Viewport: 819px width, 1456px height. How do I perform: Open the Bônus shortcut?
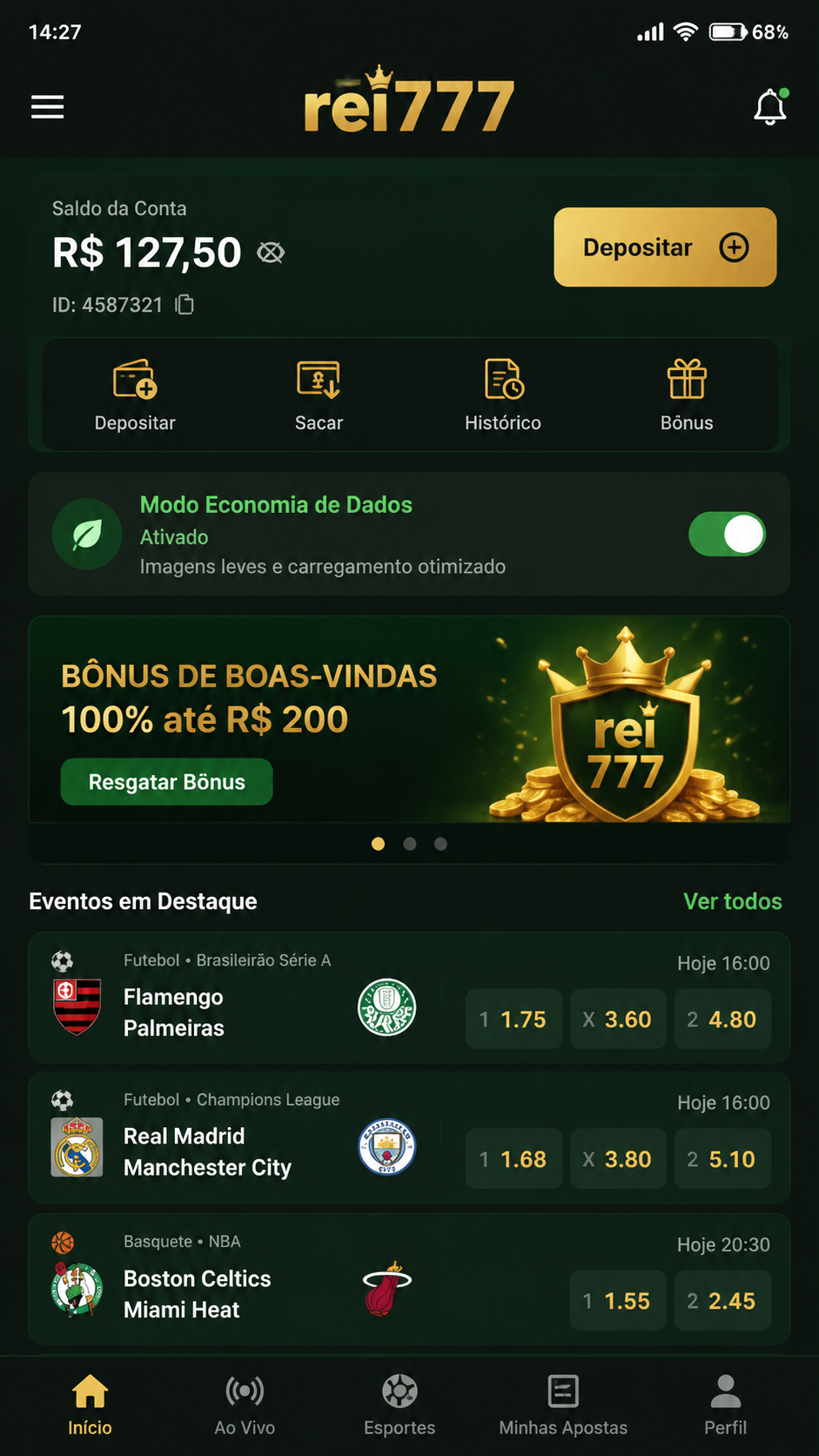[x=687, y=395]
